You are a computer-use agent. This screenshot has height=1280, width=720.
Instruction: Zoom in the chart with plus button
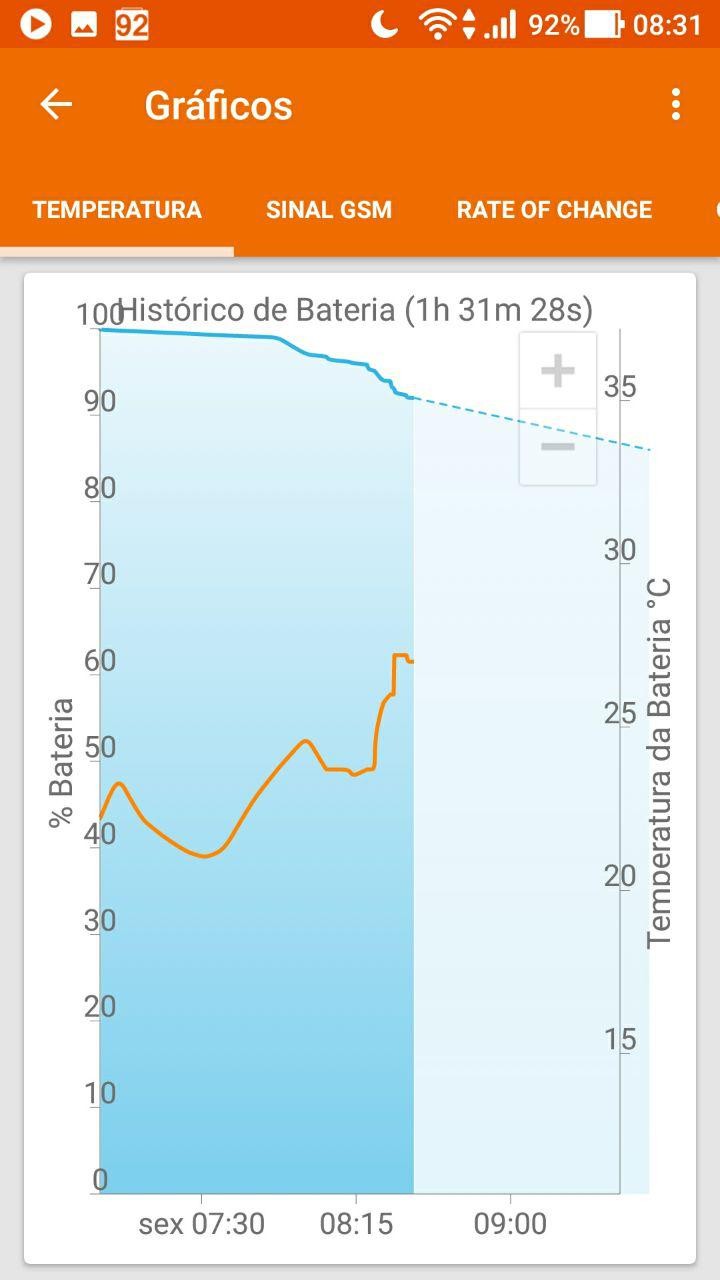(558, 371)
